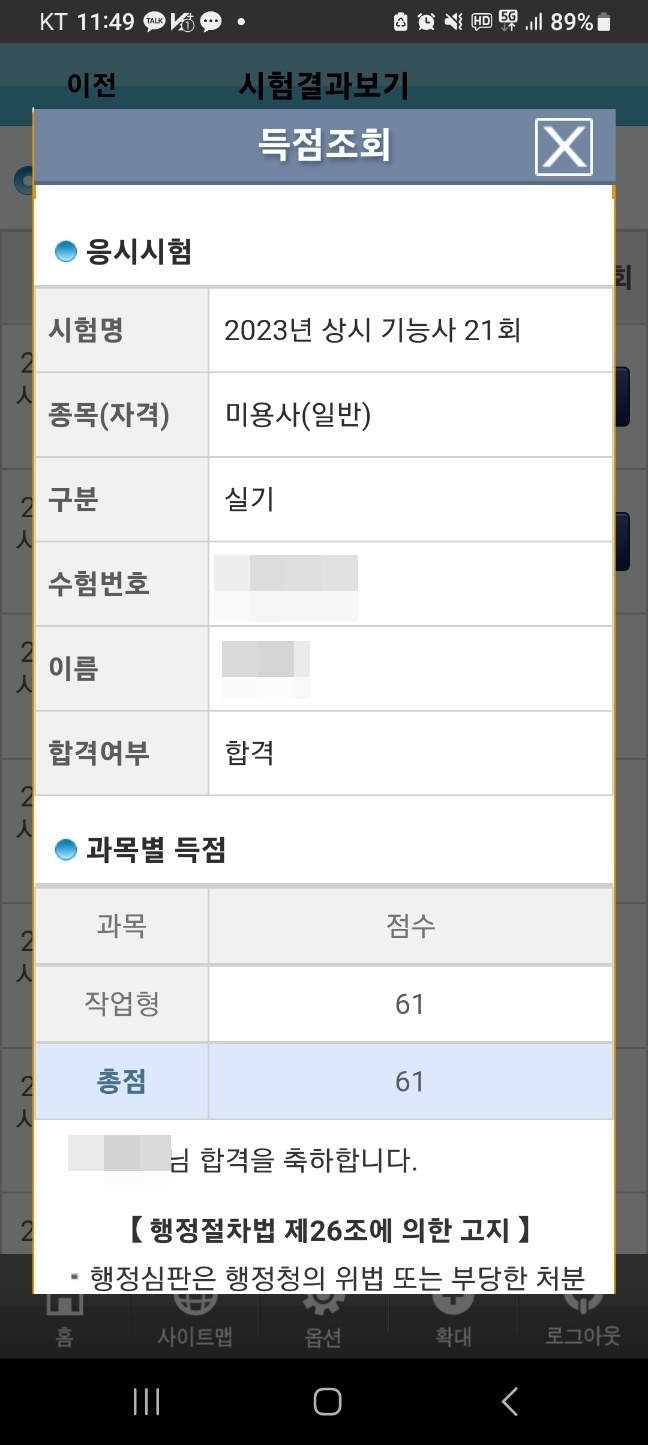This screenshot has width=648, height=1445.
Task: Tap the system back button
Action: (510, 1401)
